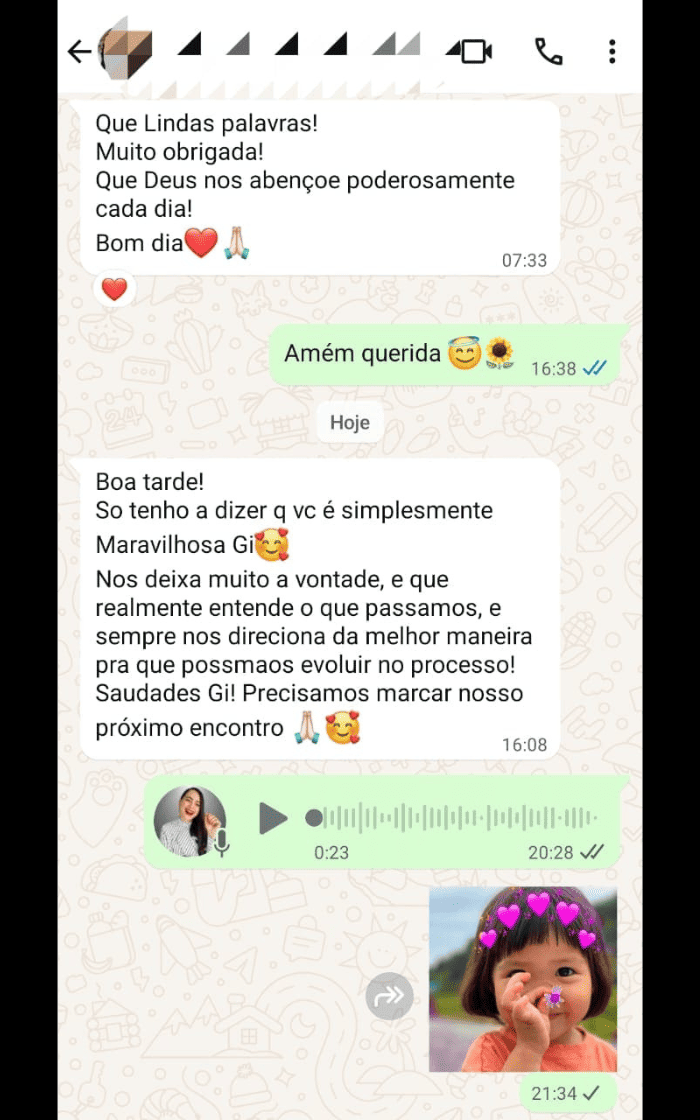The height and width of the screenshot is (1120, 700).
Task: View the heart reaction on the 07:33 message
Action: [x=115, y=290]
